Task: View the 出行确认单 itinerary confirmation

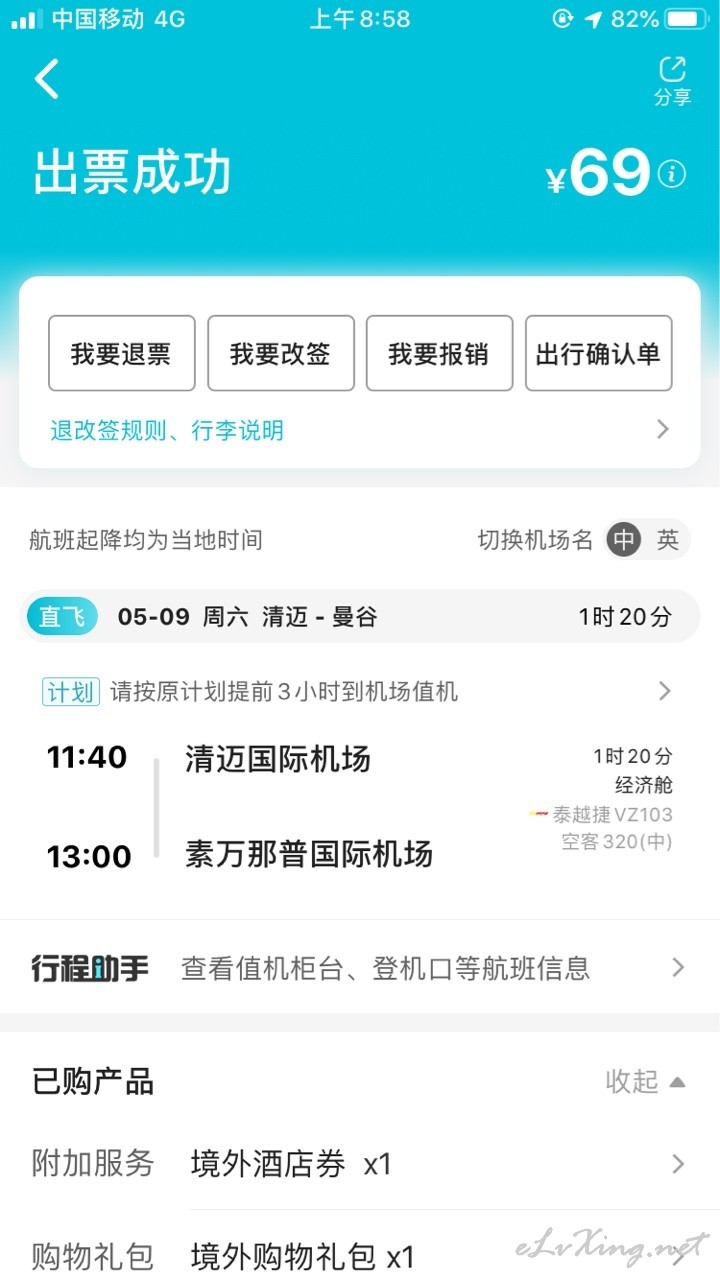Action: point(598,353)
